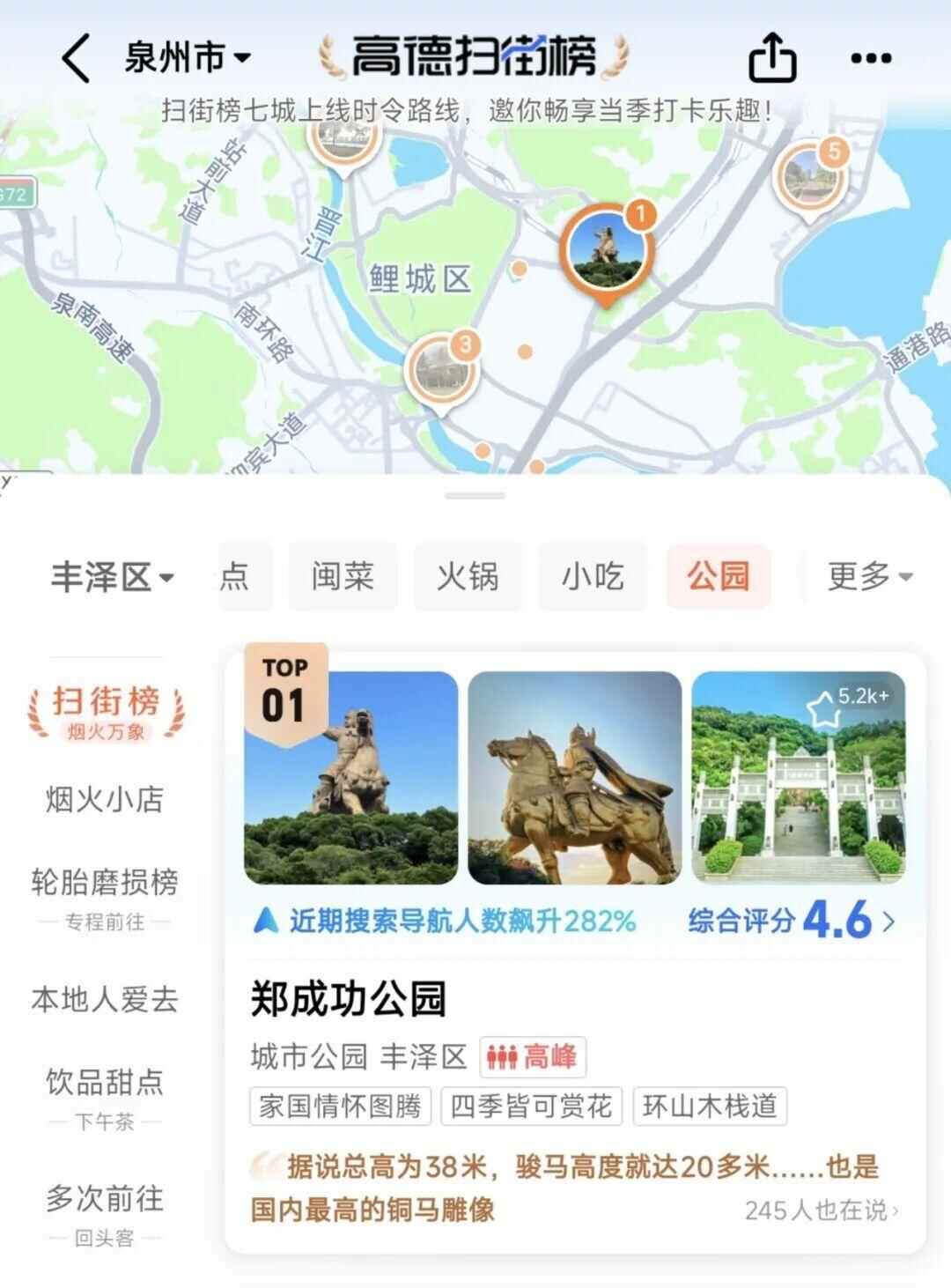View what 245人也在说 comments
Screen dimensions: 951x1288
[x=821, y=1210]
